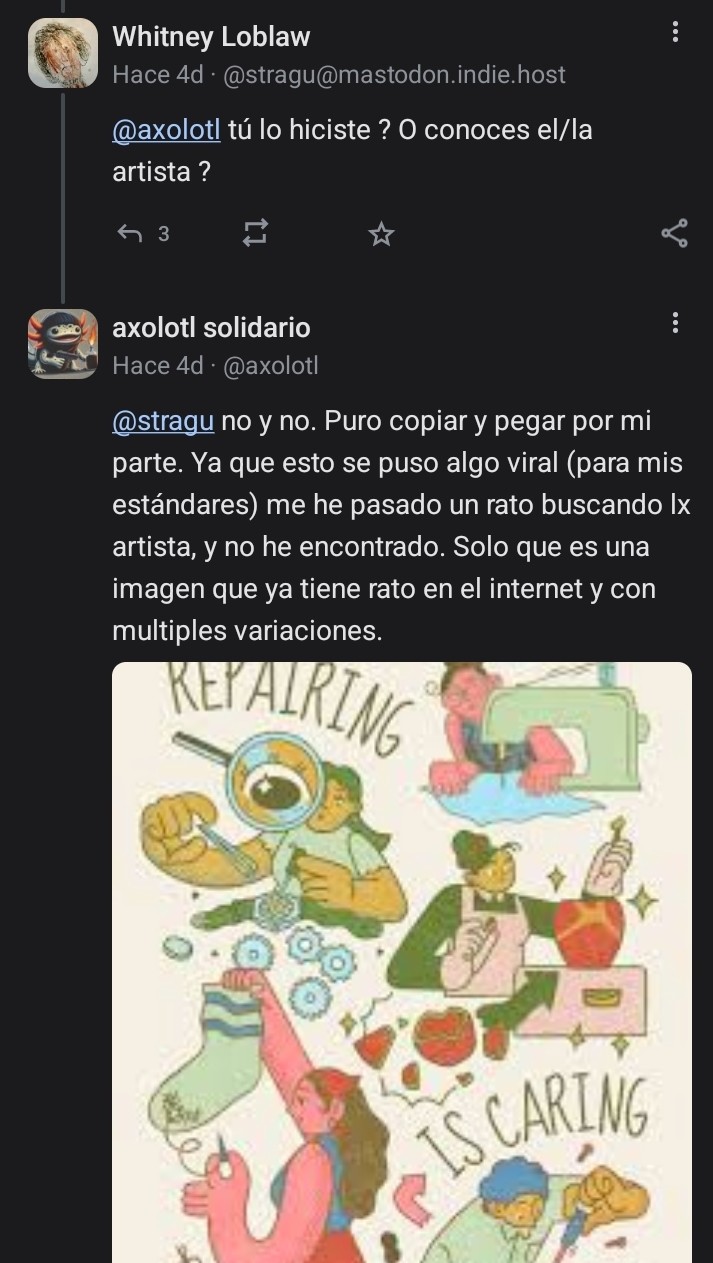Tap the @stragu mention link
Viewport: 713px width, 1263px height.
click(163, 421)
